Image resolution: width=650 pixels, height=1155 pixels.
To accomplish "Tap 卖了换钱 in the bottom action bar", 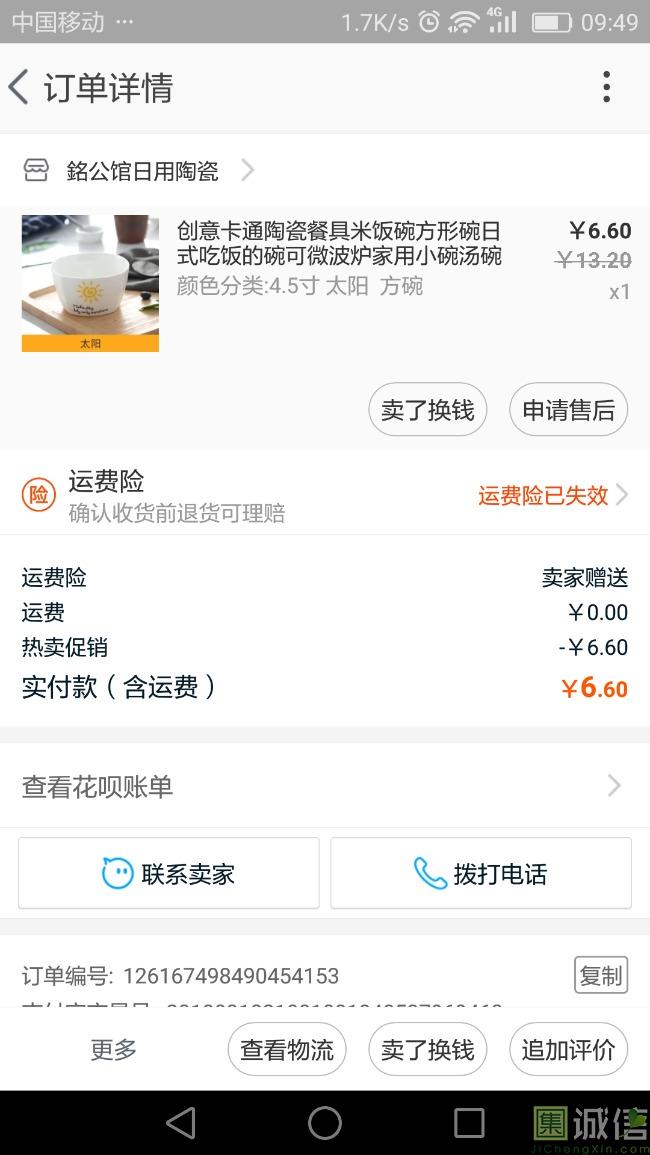I will coord(427,1049).
